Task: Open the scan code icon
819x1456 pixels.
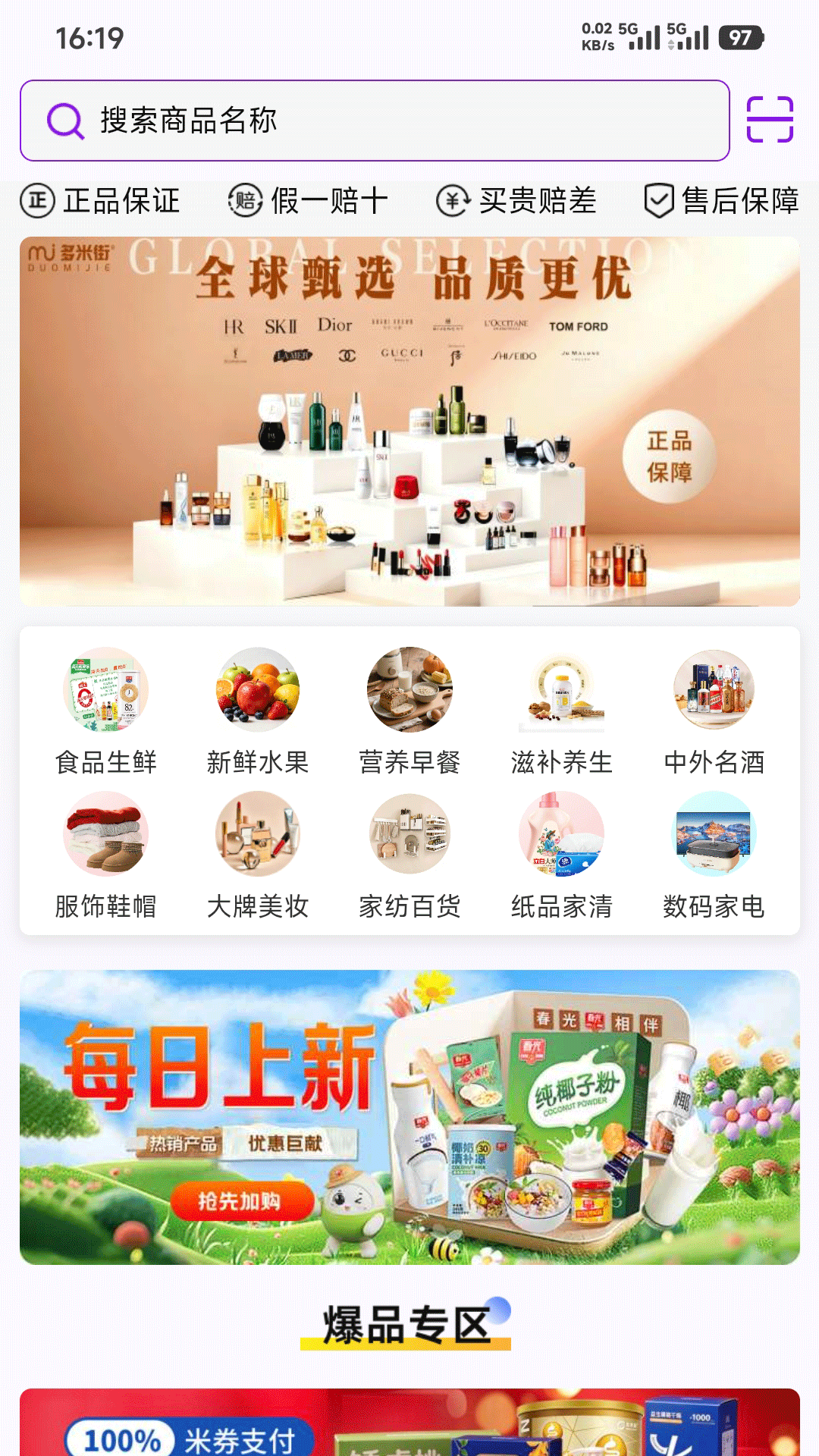Action: point(770,120)
